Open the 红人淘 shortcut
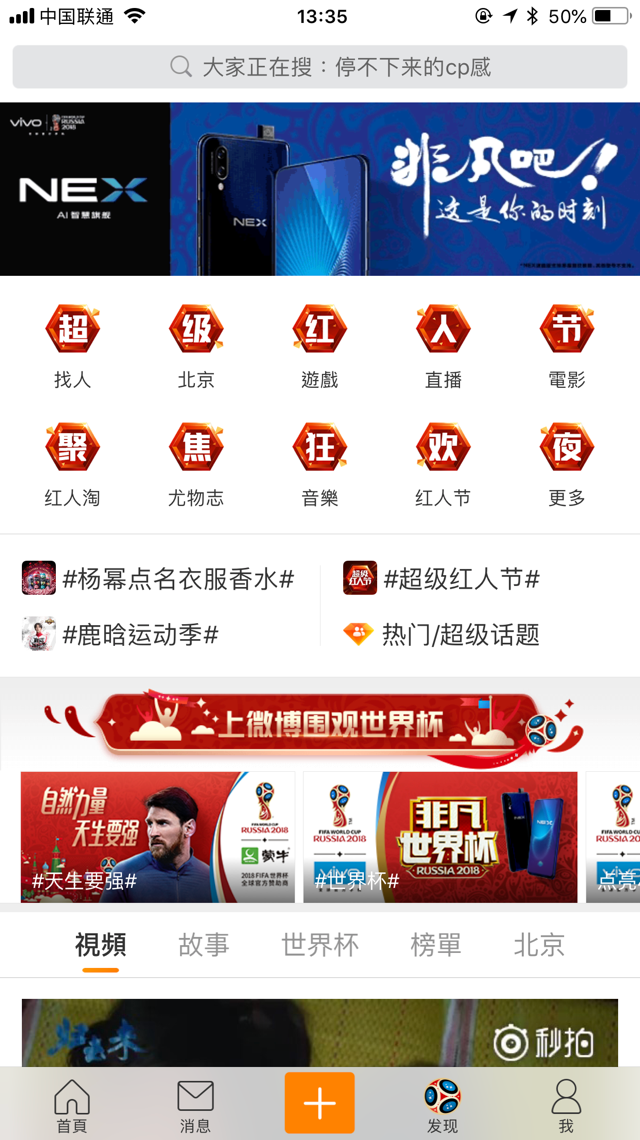Image resolution: width=640 pixels, height=1140 pixels. 72,464
